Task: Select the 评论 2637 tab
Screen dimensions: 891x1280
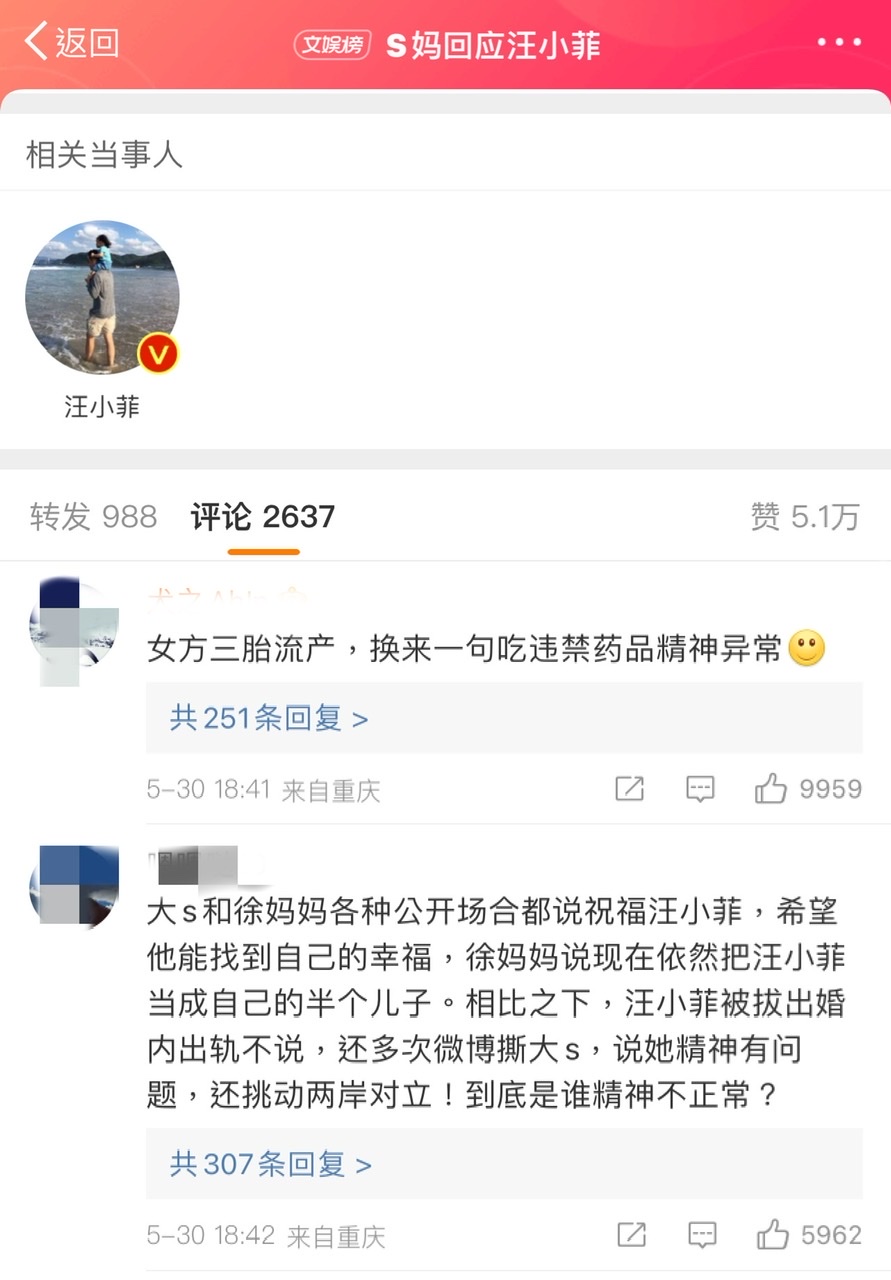Action: click(x=263, y=517)
